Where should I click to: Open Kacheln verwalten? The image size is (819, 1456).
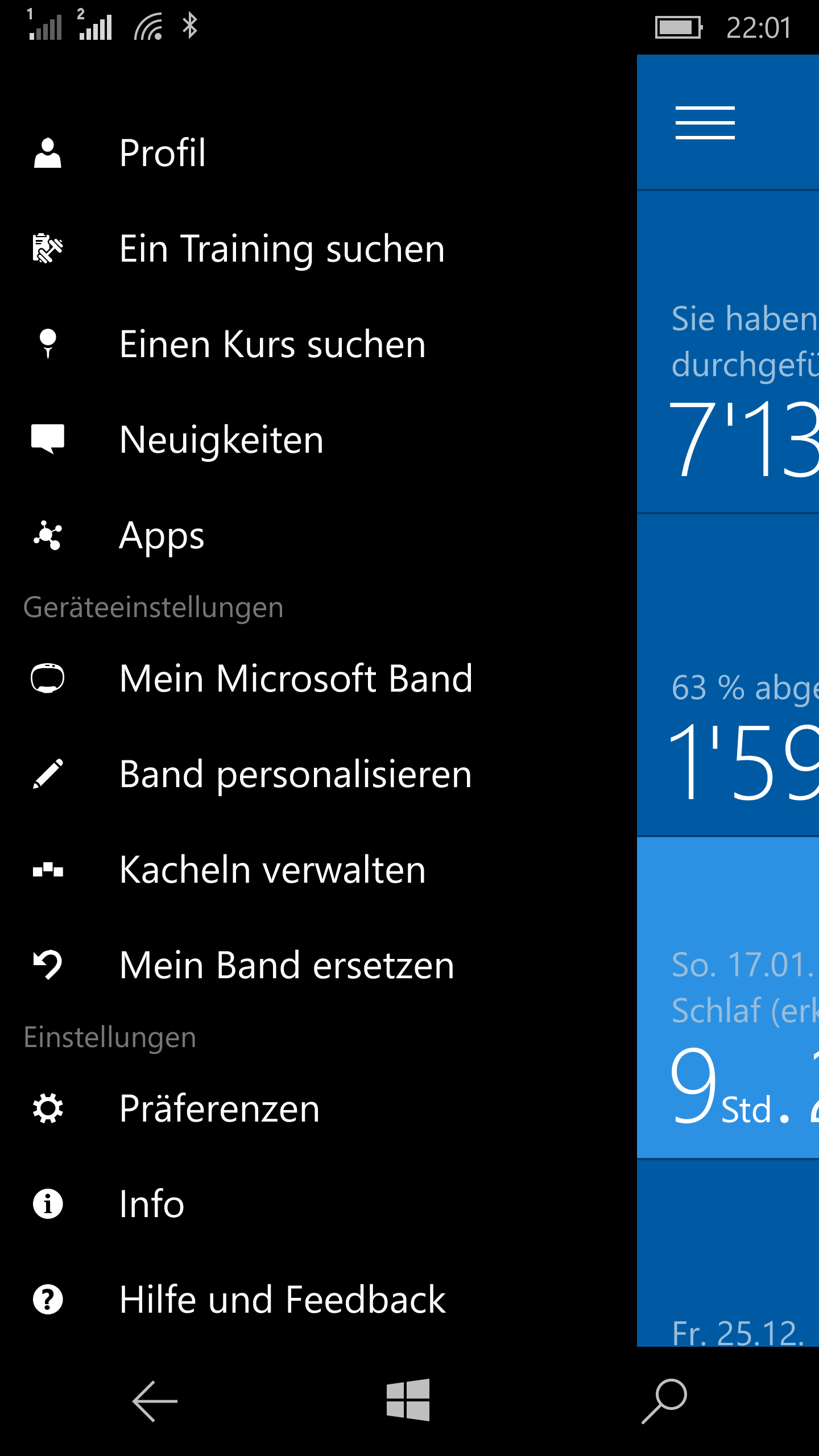pyautogui.click(x=318, y=870)
